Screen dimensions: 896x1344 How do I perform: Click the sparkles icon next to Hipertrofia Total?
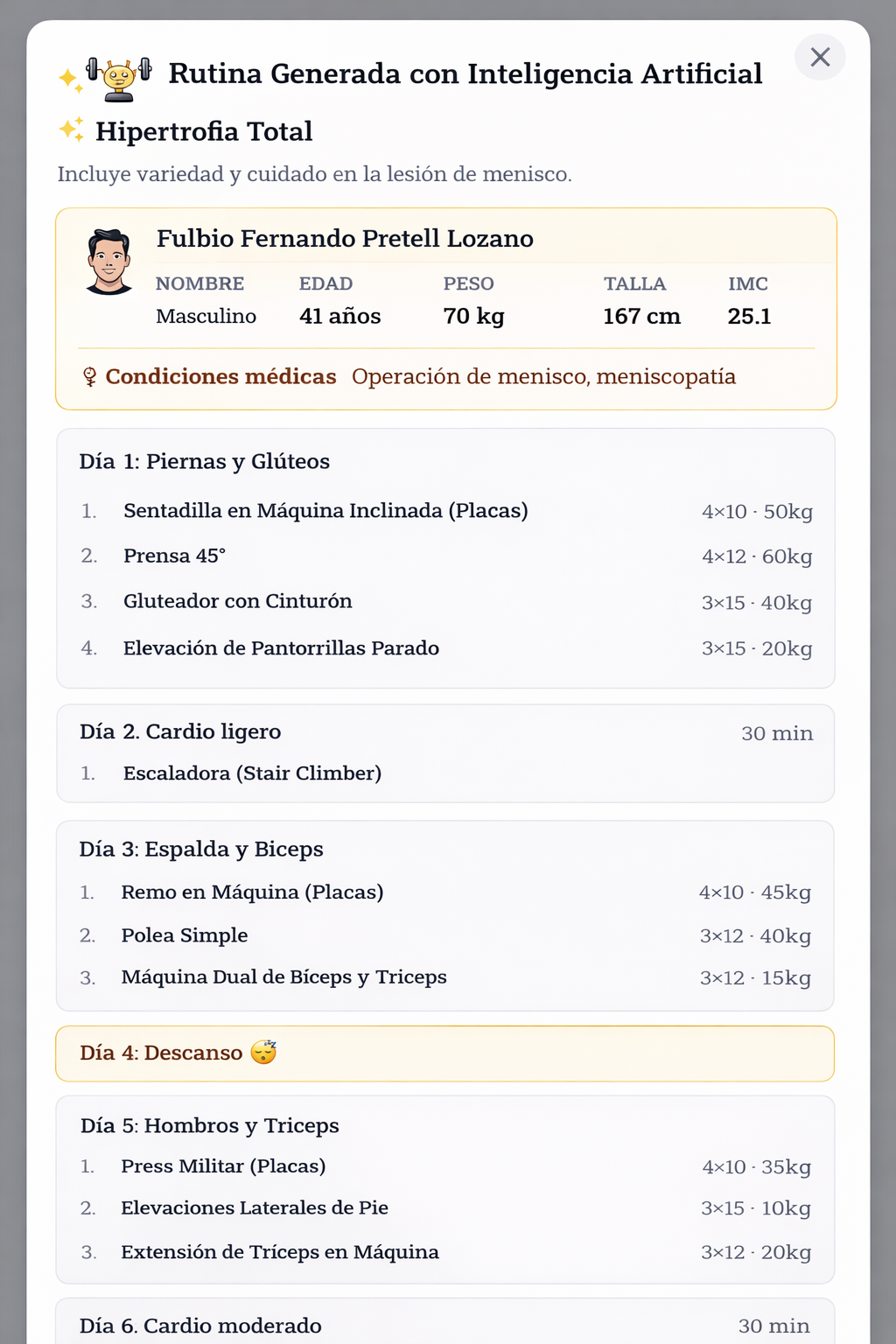click(69, 128)
